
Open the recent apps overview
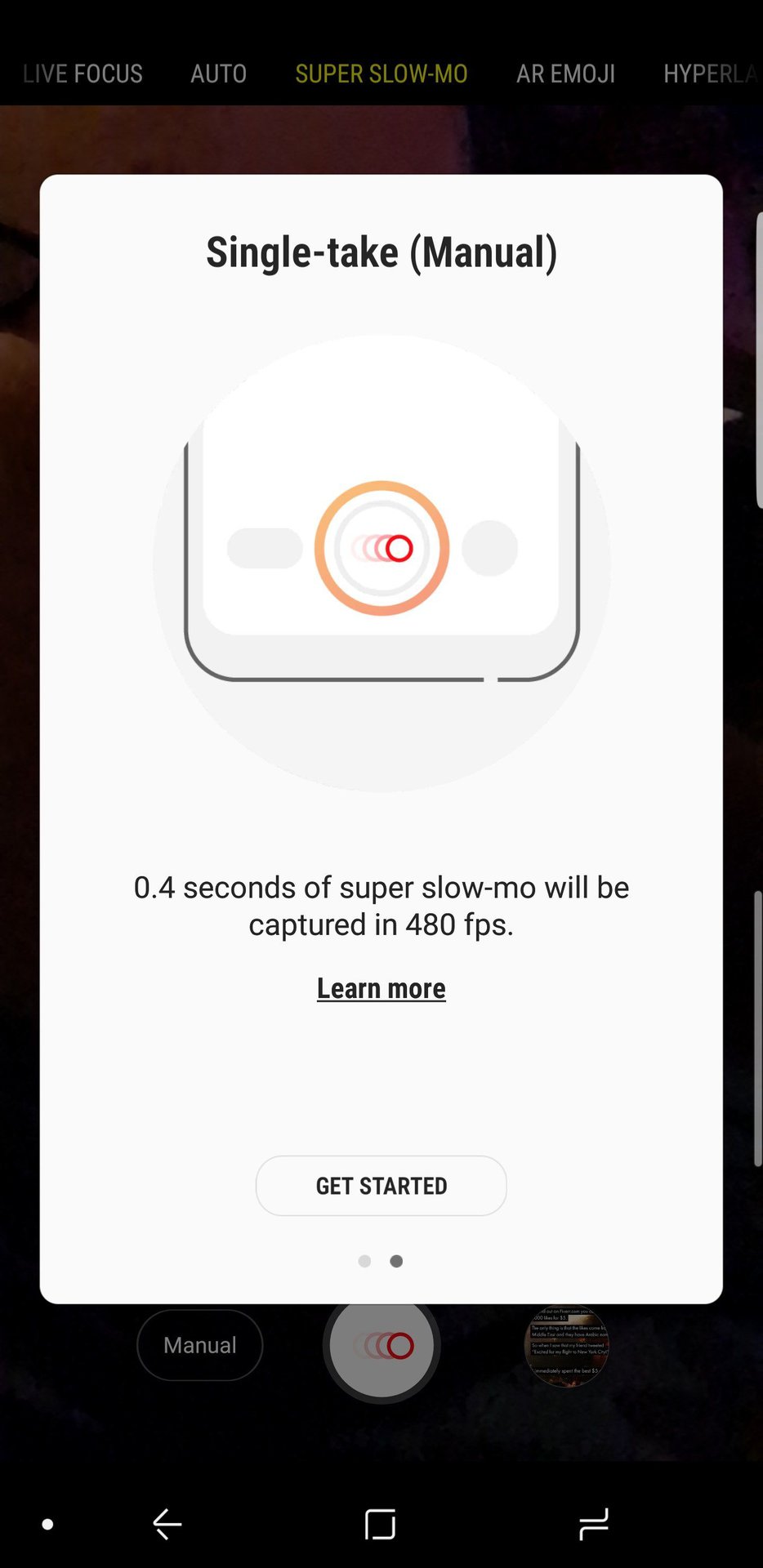click(594, 1524)
